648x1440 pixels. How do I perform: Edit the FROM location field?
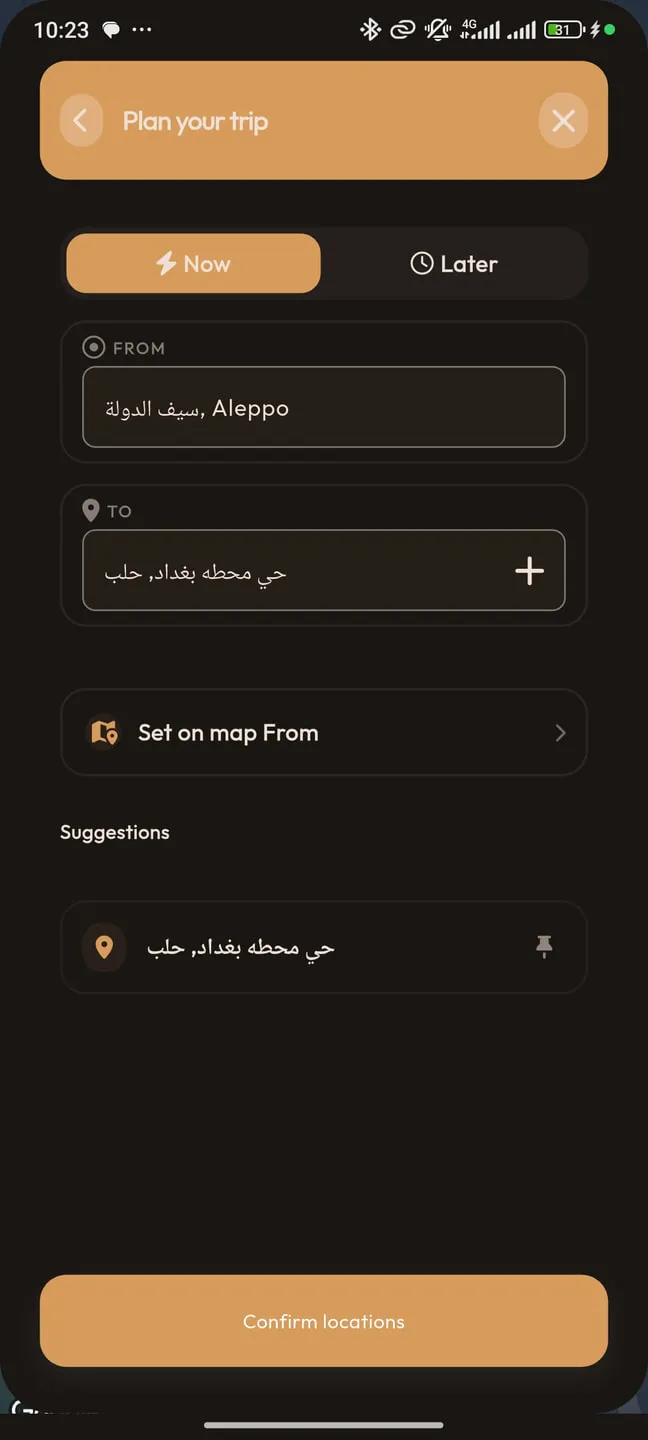[x=324, y=407]
